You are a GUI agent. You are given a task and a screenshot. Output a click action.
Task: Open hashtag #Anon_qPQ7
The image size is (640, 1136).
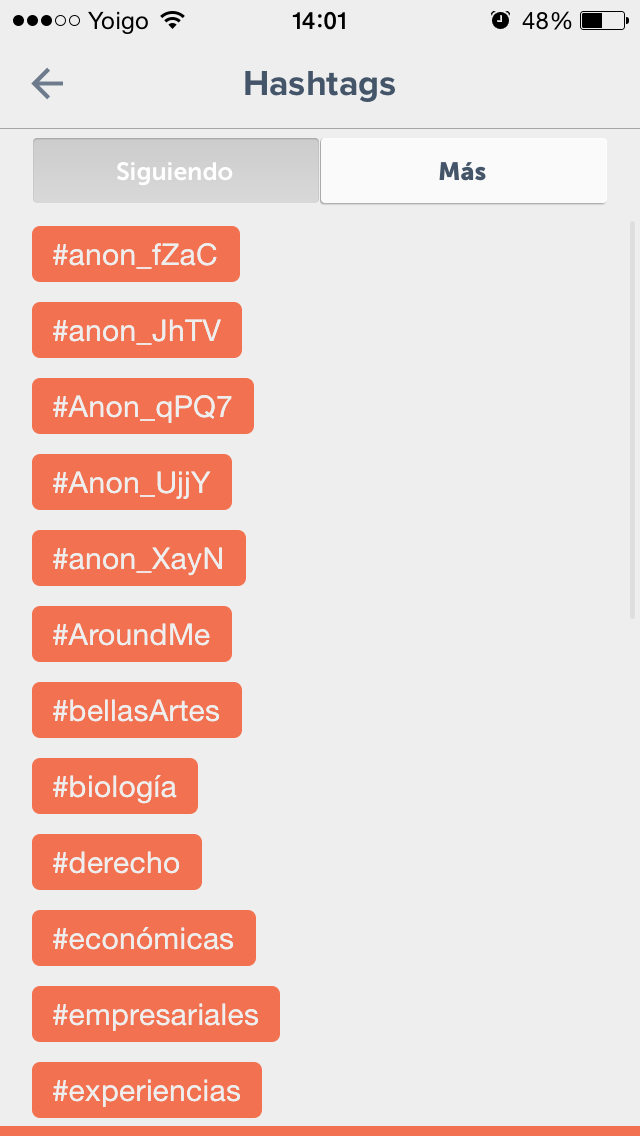pyautogui.click(x=143, y=406)
